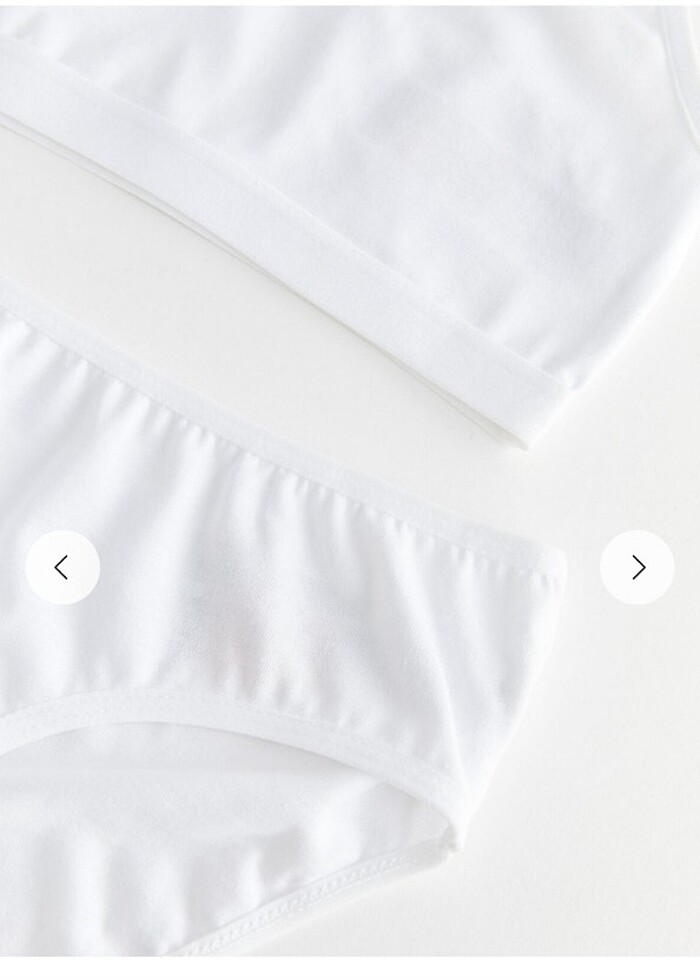Screen dimensions: 700x980
Task: Go to the next product image
Action: [x=637, y=567]
